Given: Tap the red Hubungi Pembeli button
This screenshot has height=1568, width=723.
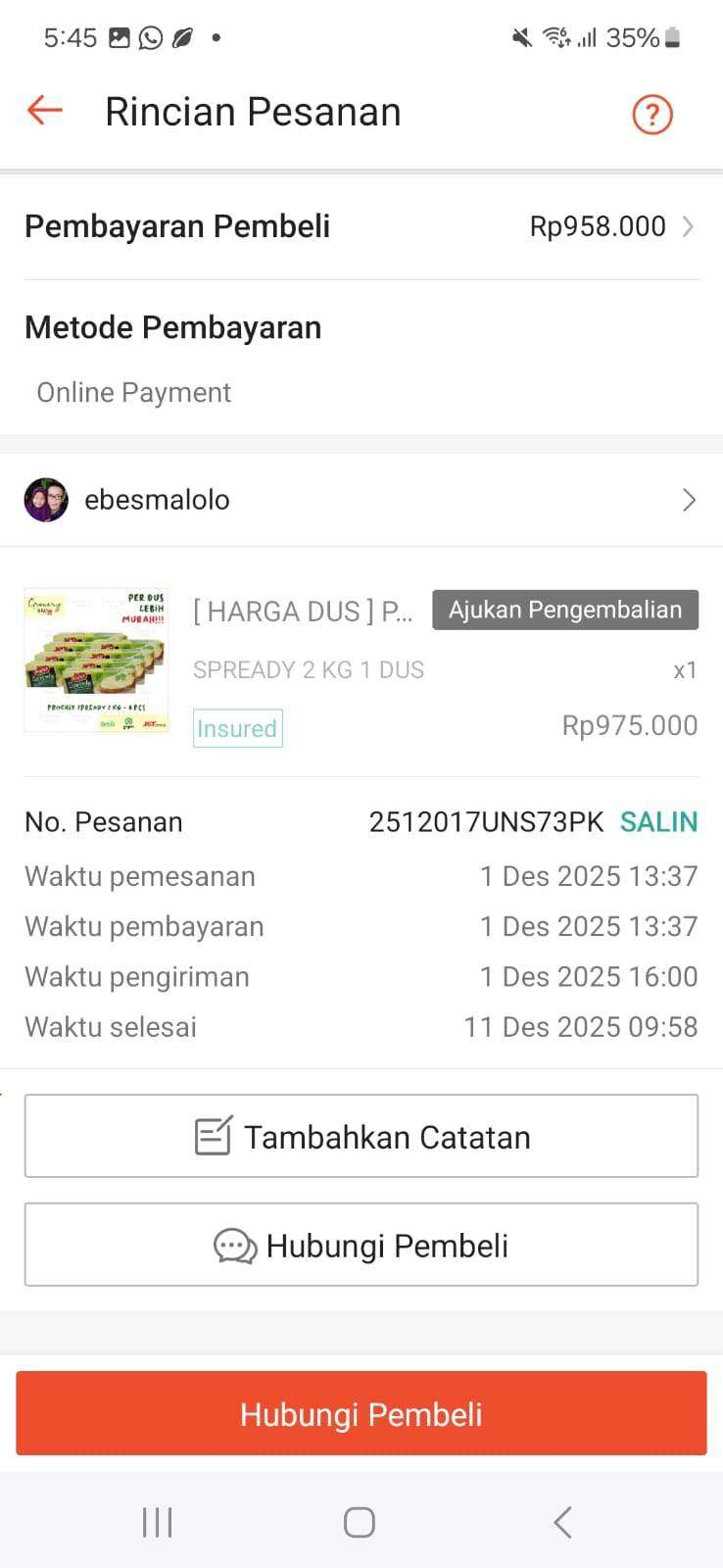Looking at the screenshot, I should click(x=361, y=1413).
